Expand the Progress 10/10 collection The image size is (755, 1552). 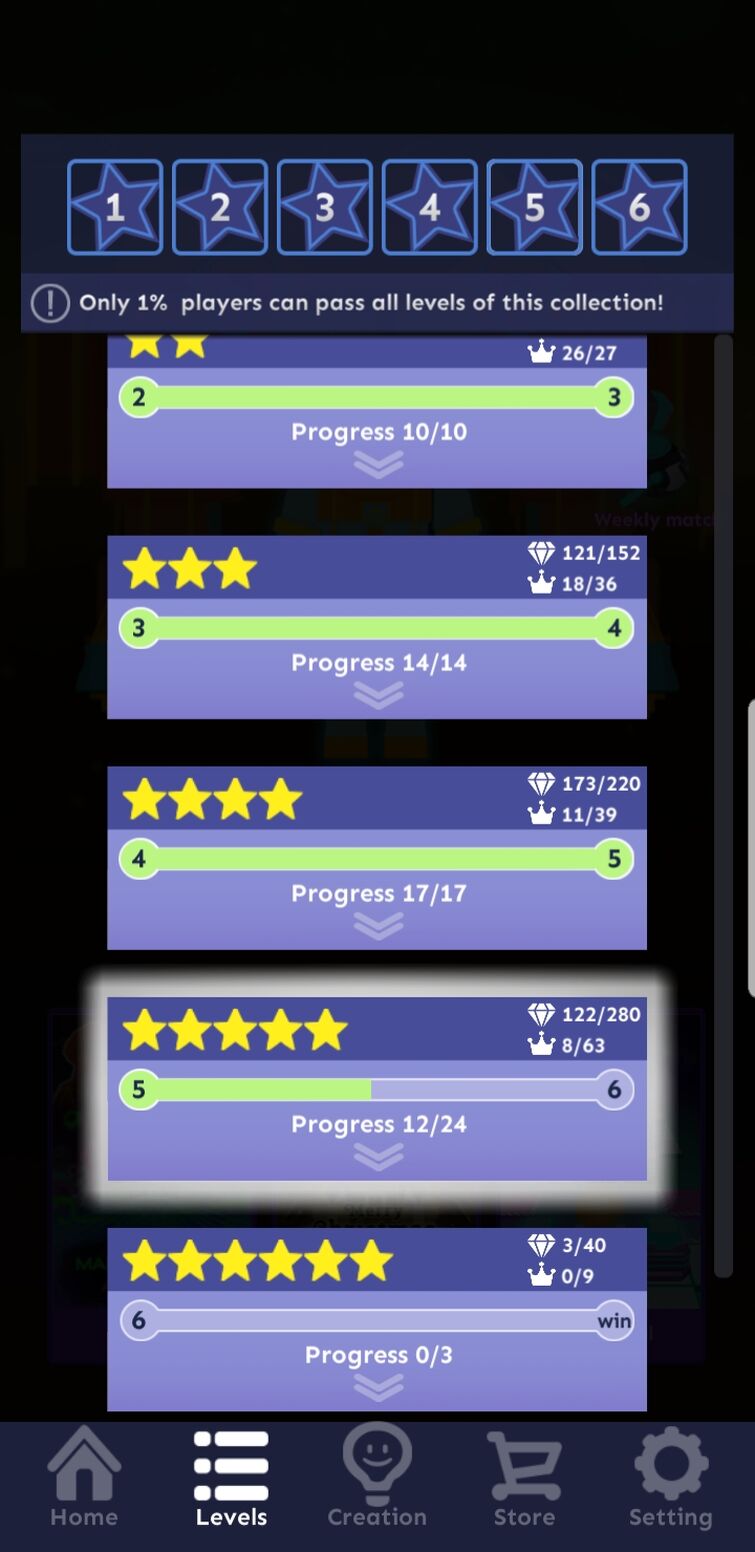pyautogui.click(x=378, y=464)
